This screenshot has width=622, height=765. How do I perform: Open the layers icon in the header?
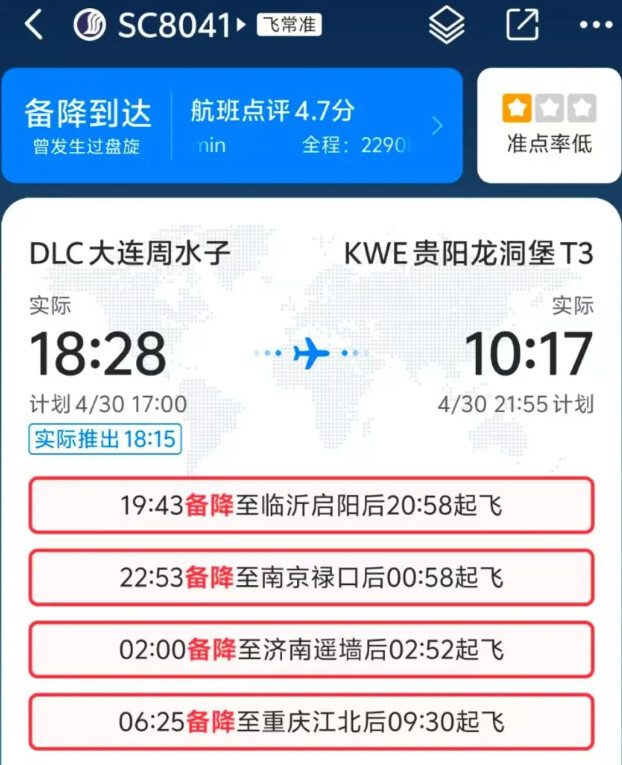coord(447,25)
